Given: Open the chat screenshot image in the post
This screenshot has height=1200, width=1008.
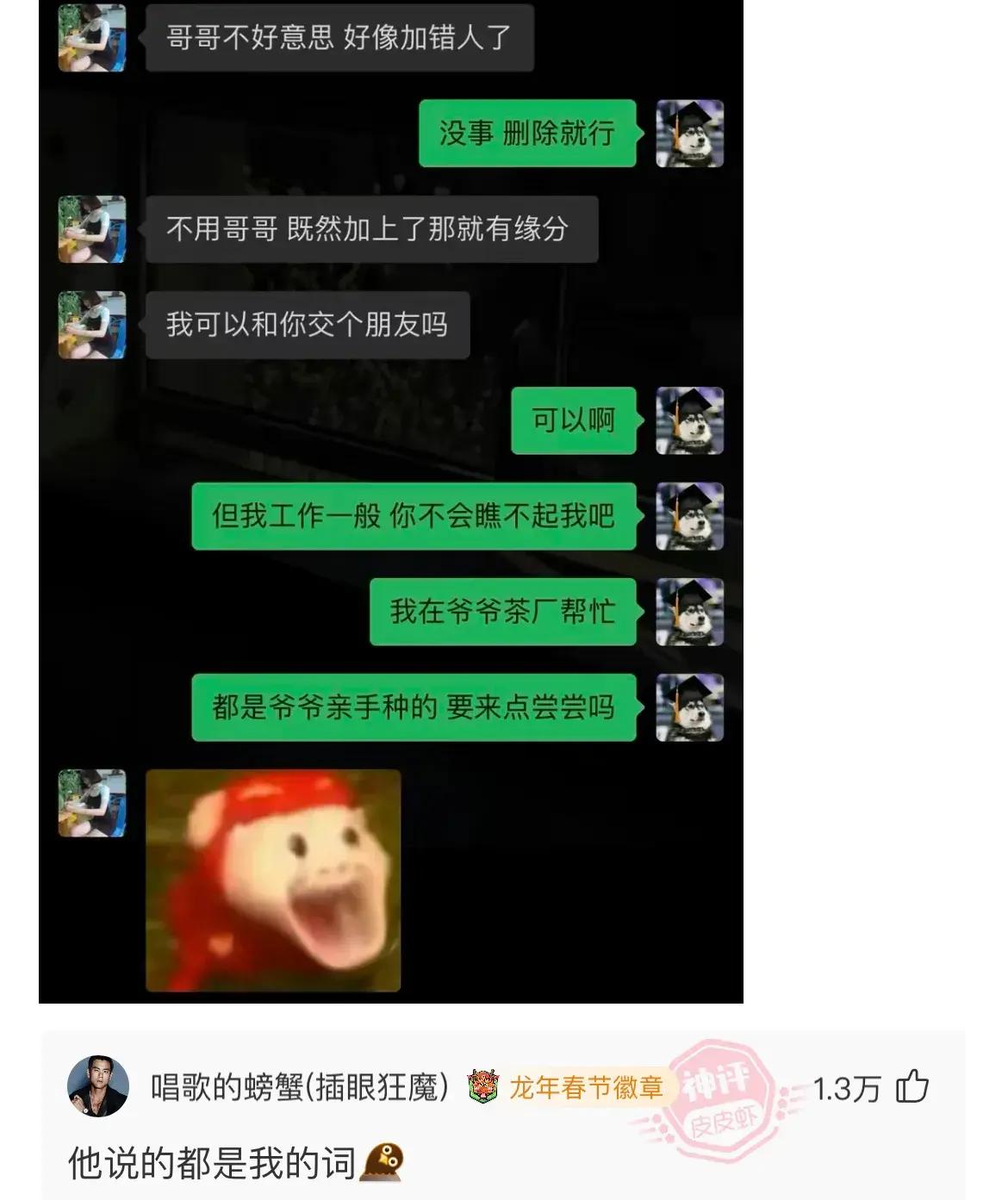Looking at the screenshot, I should 390,500.
